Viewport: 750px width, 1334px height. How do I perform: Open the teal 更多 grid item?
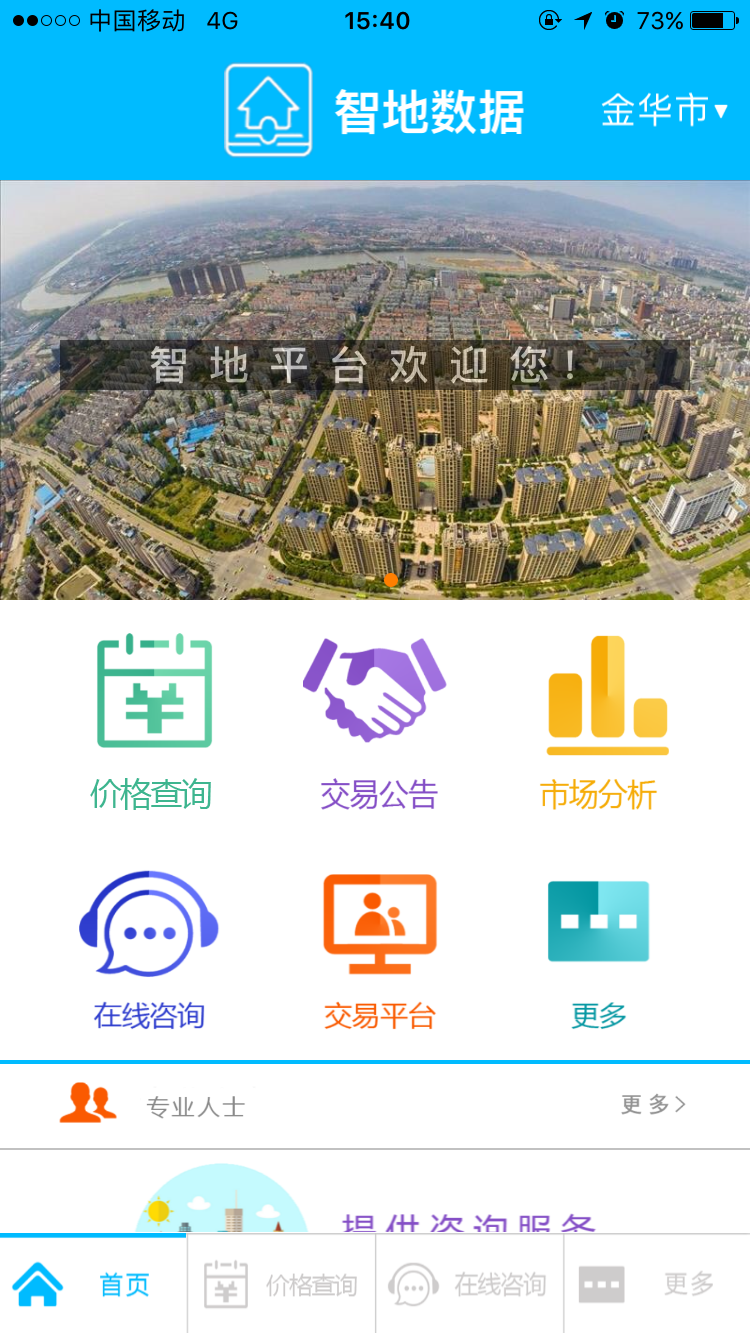[x=599, y=952]
